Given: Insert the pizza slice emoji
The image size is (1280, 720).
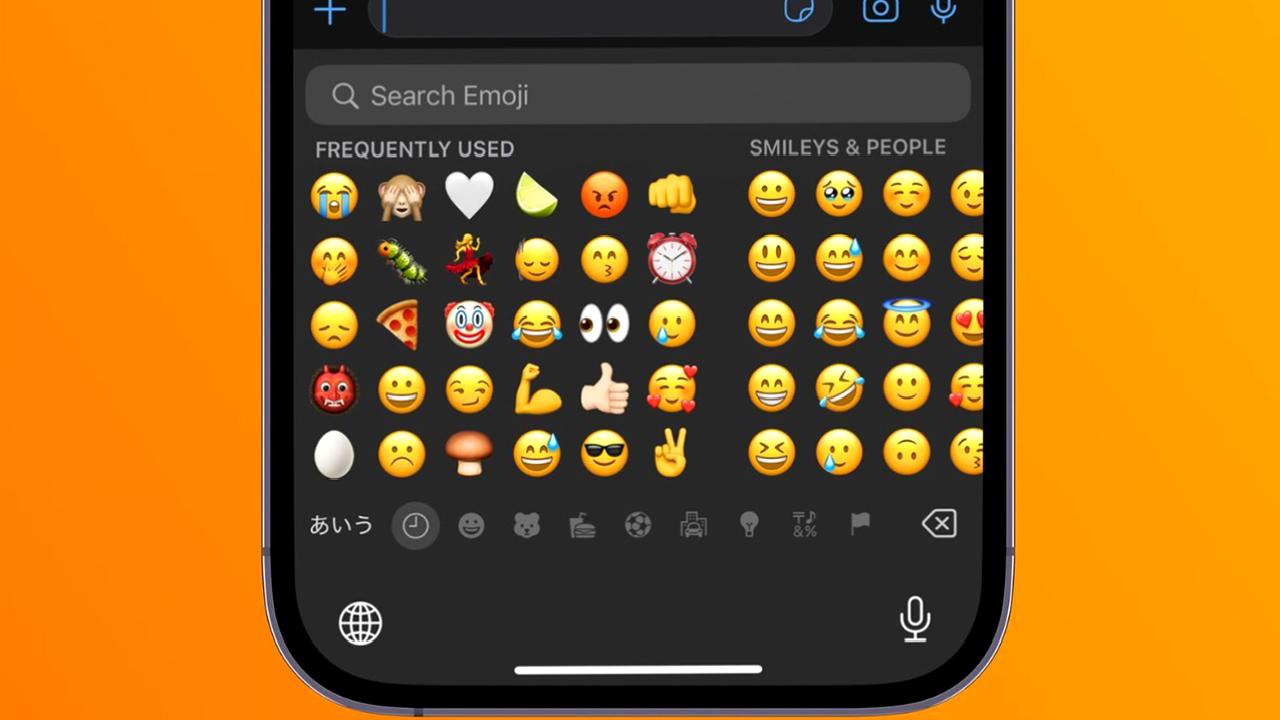Looking at the screenshot, I should [x=398, y=325].
